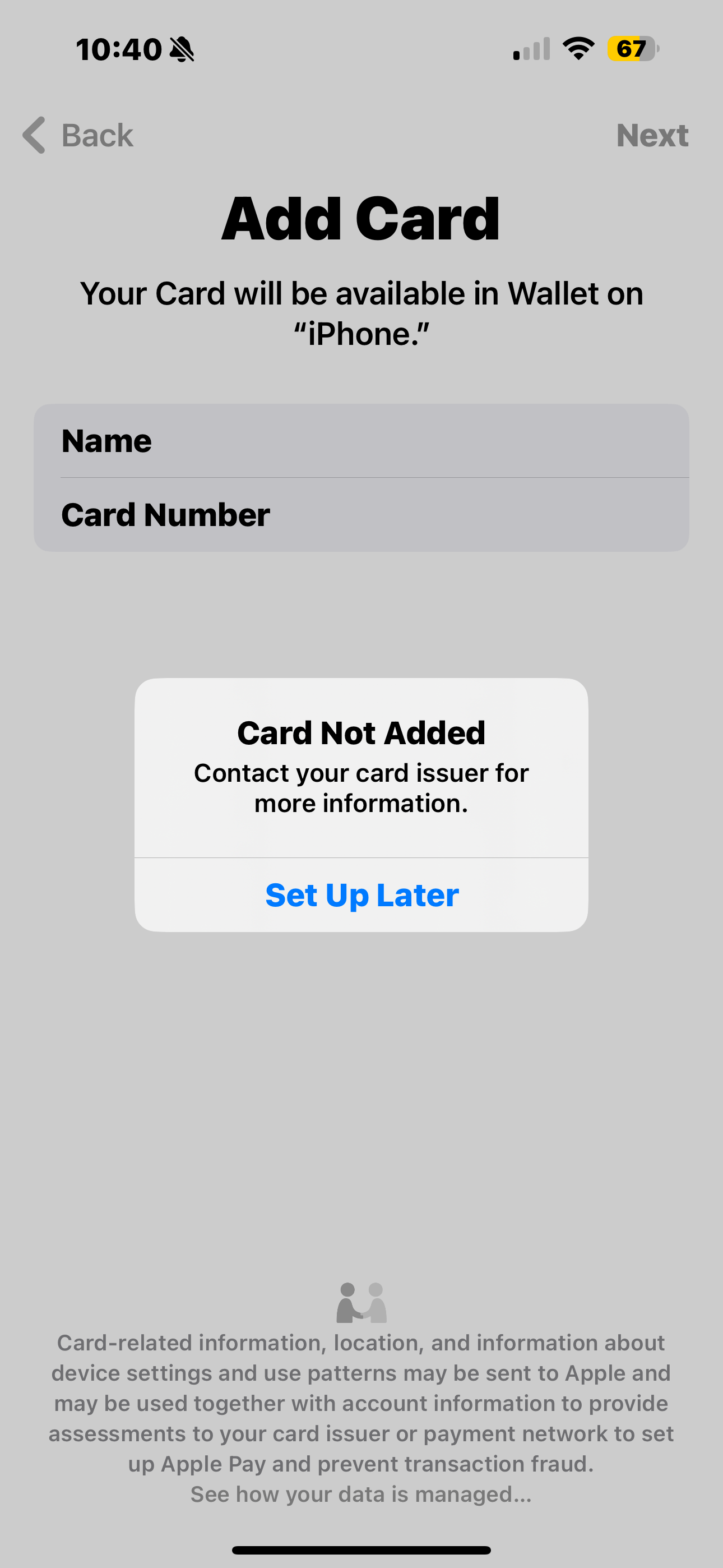The image size is (723, 1568).
Task: Tap the Name input field
Action: 361,441
